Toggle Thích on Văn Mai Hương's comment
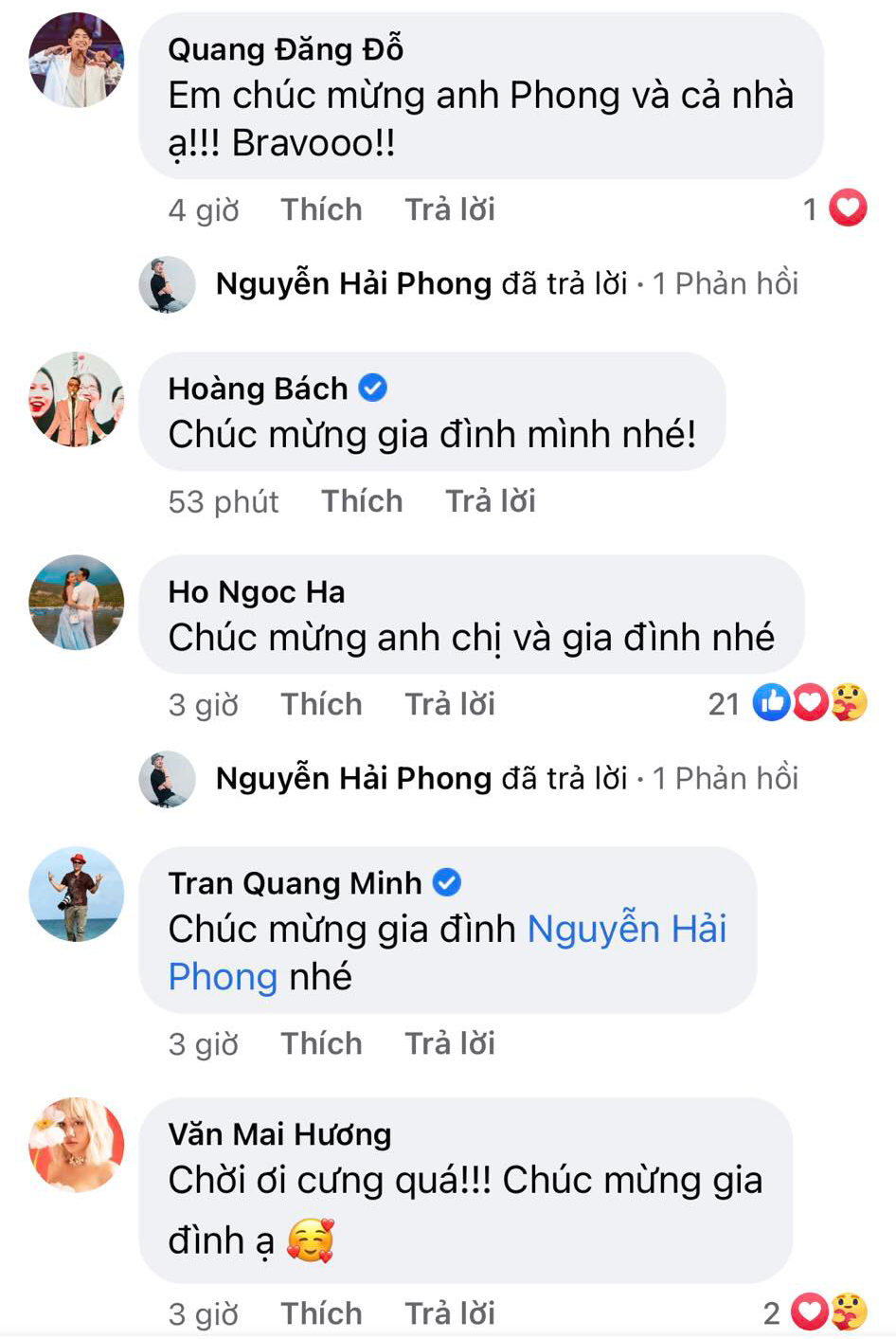Screen dimensions: 896x1339 click(x=321, y=1313)
